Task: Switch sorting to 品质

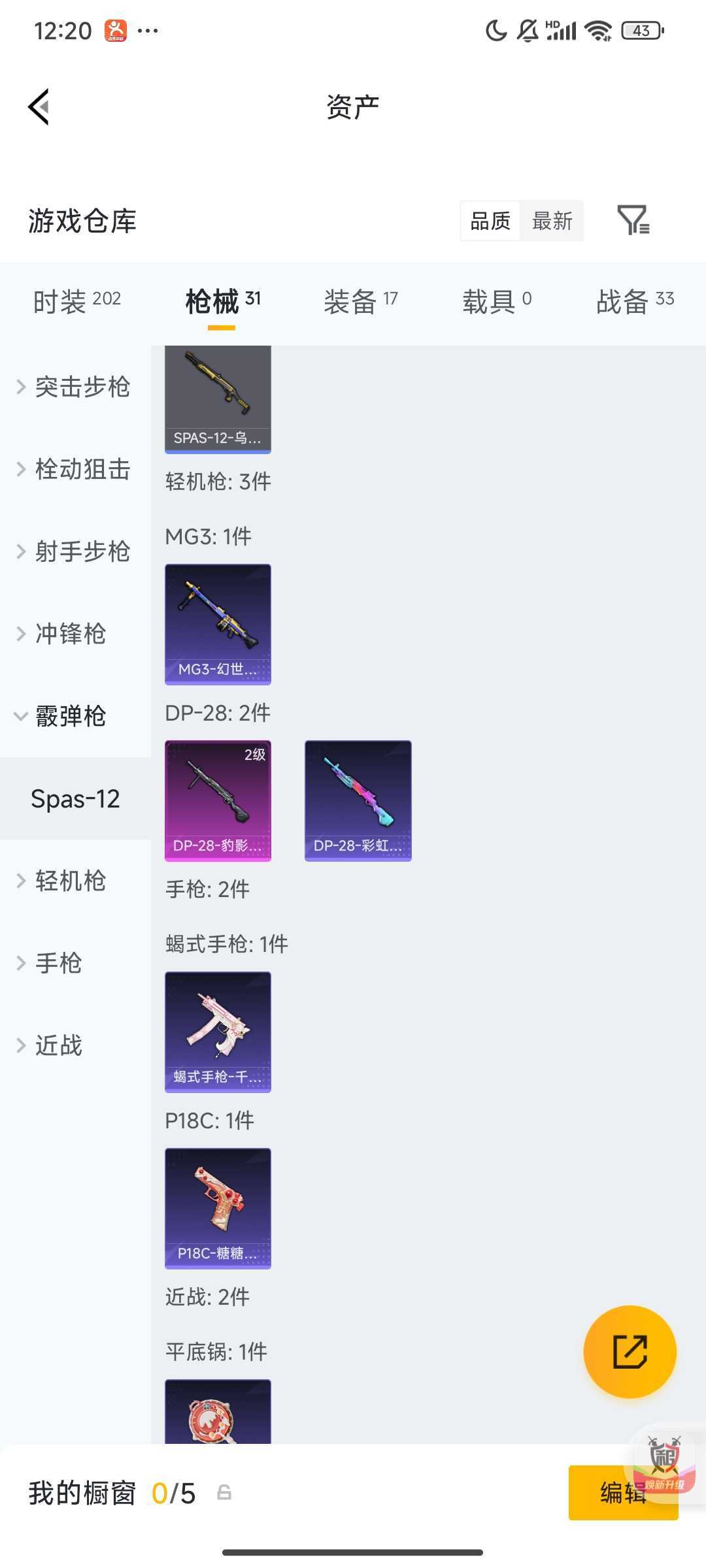Action: [489, 222]
